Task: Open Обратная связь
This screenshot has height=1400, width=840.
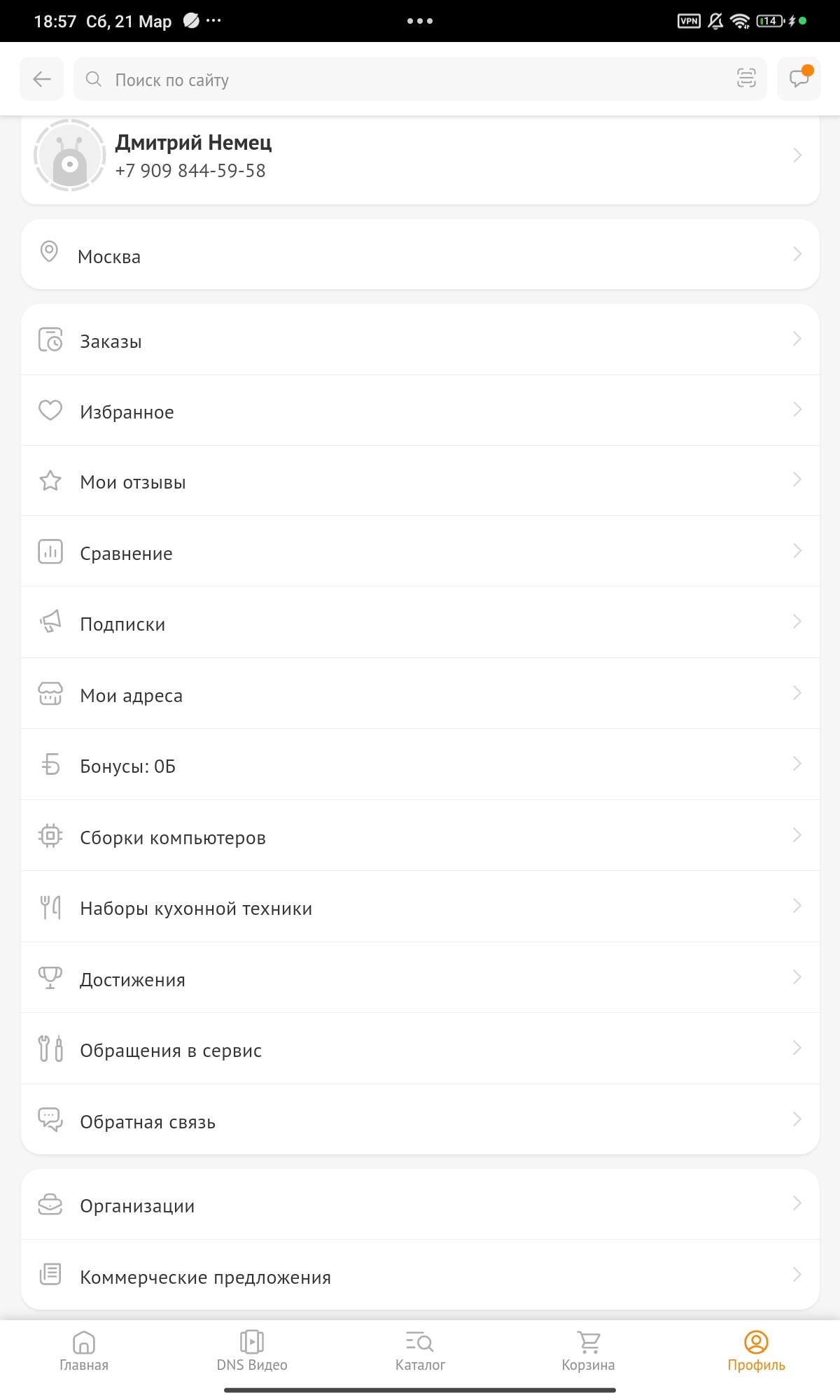Action: point(420,1121)
